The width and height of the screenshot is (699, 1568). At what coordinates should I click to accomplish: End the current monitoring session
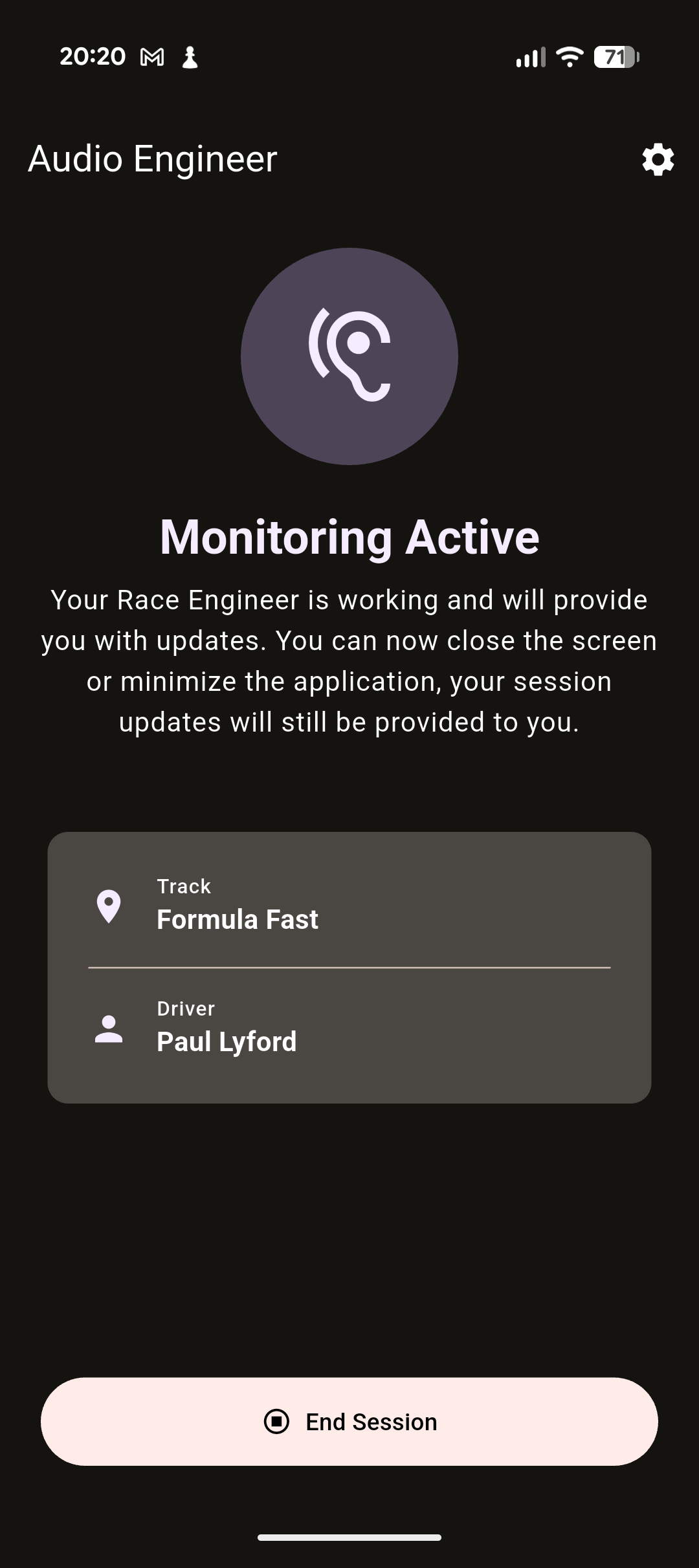point(349,1422)
